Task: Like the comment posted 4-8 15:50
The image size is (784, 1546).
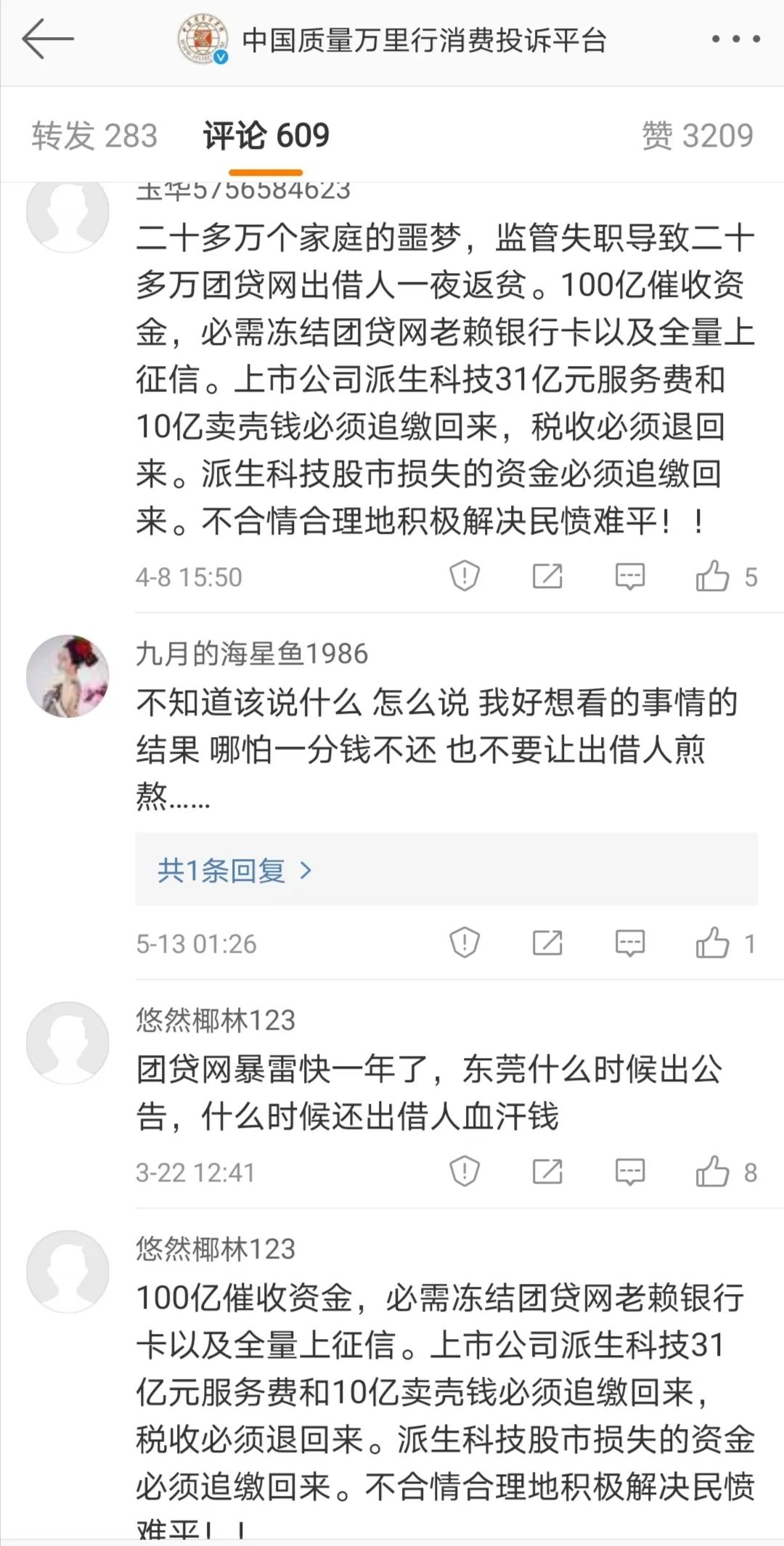Action: [712, 577]
